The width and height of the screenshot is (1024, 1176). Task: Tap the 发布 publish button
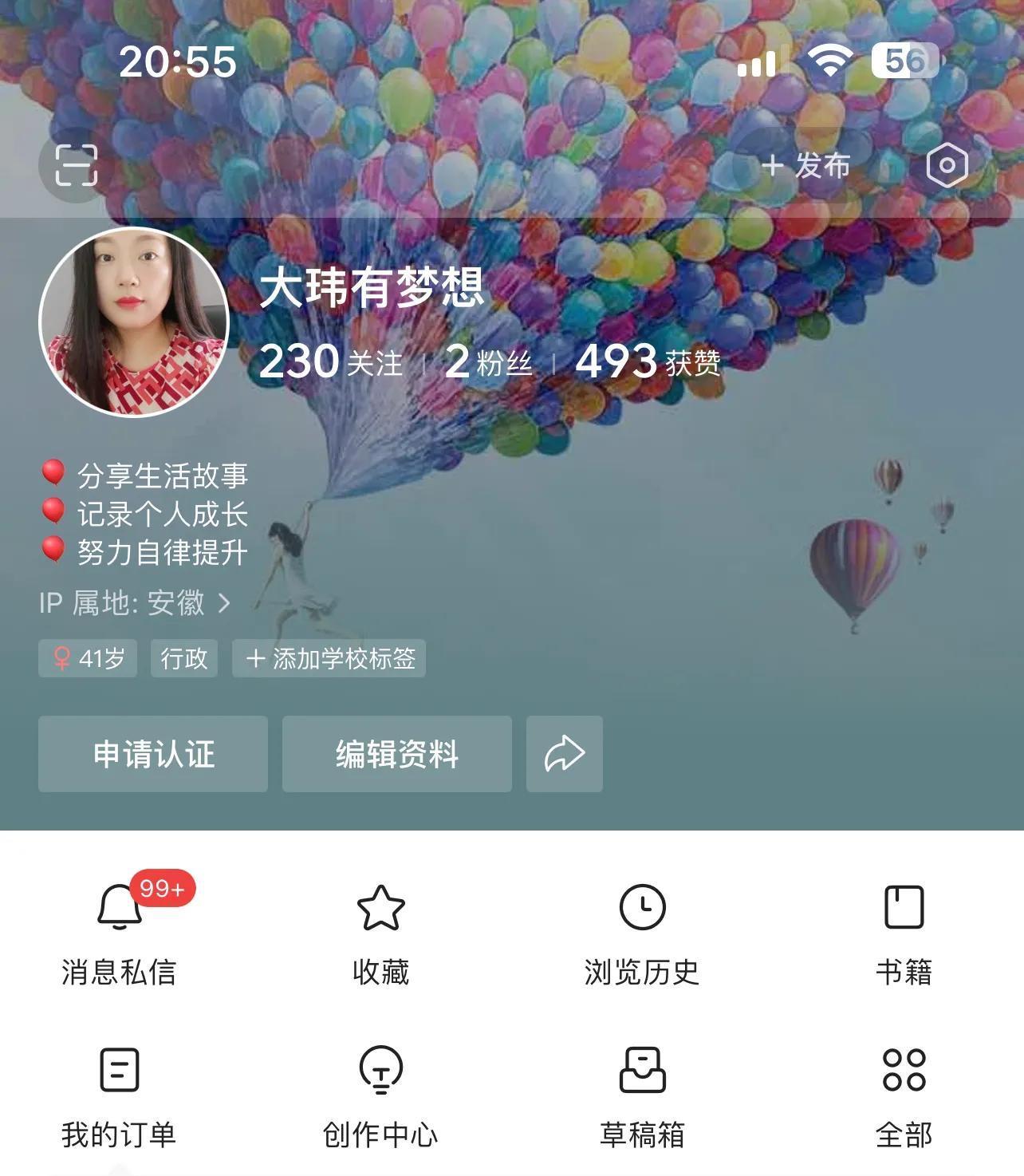[x=805, y=166]
